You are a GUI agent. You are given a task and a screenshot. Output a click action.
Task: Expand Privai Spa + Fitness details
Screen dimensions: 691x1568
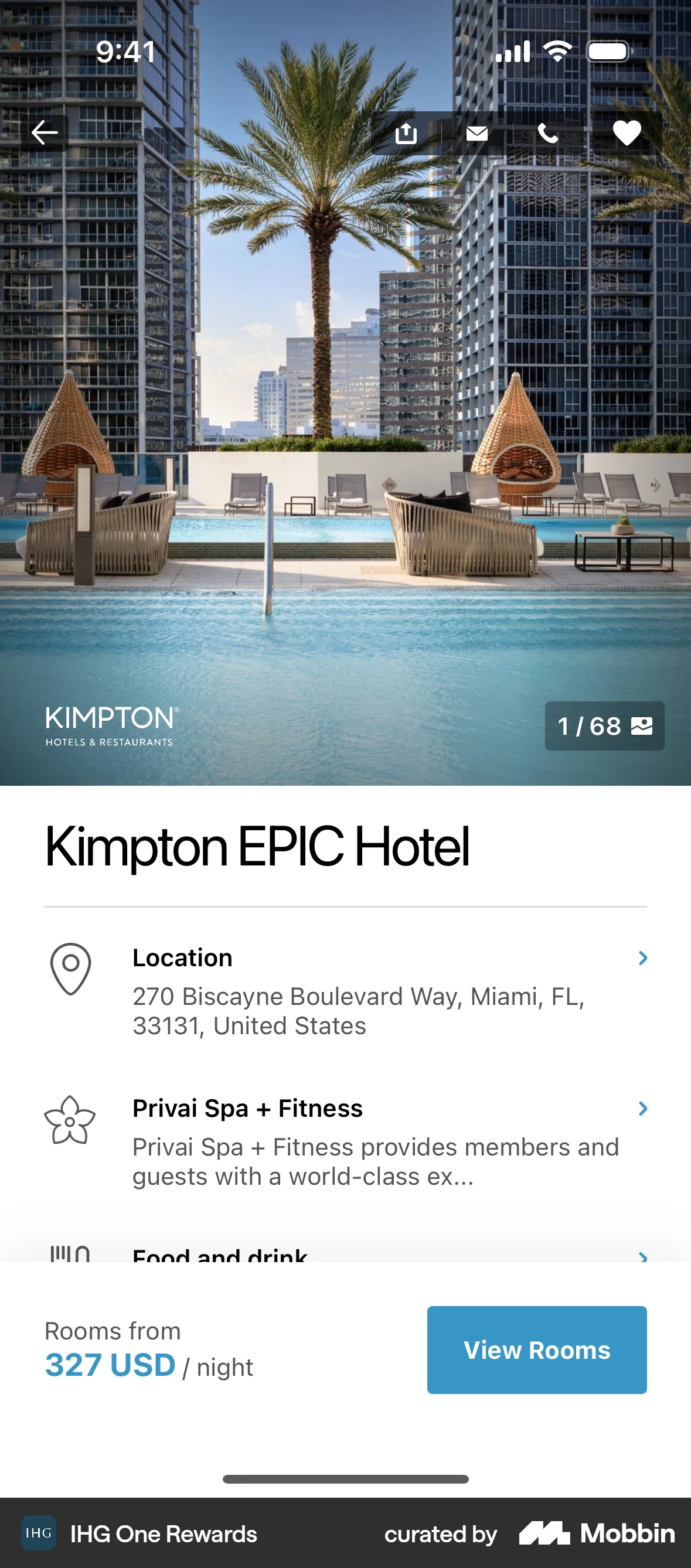coord(644,1109)
